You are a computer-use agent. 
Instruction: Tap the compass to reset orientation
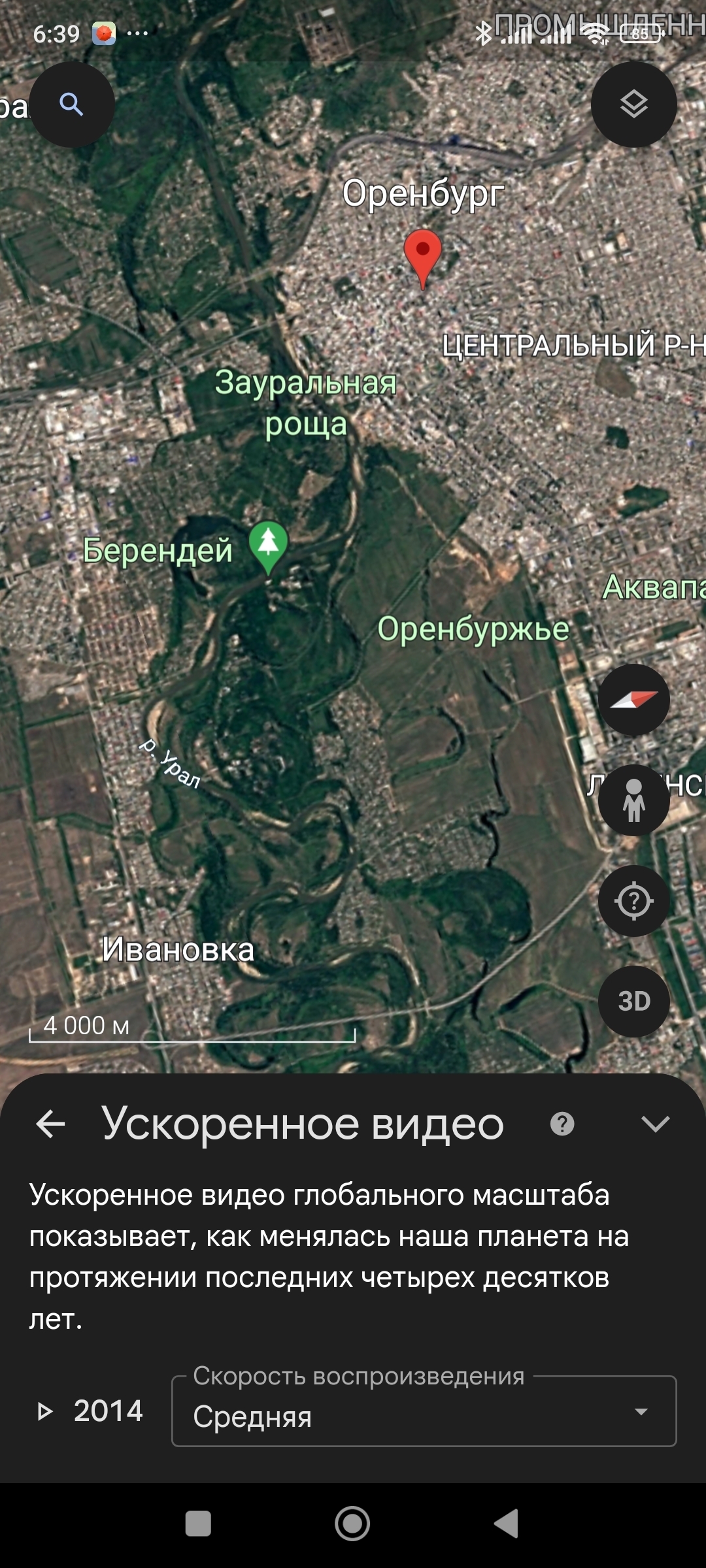[633, 700]
